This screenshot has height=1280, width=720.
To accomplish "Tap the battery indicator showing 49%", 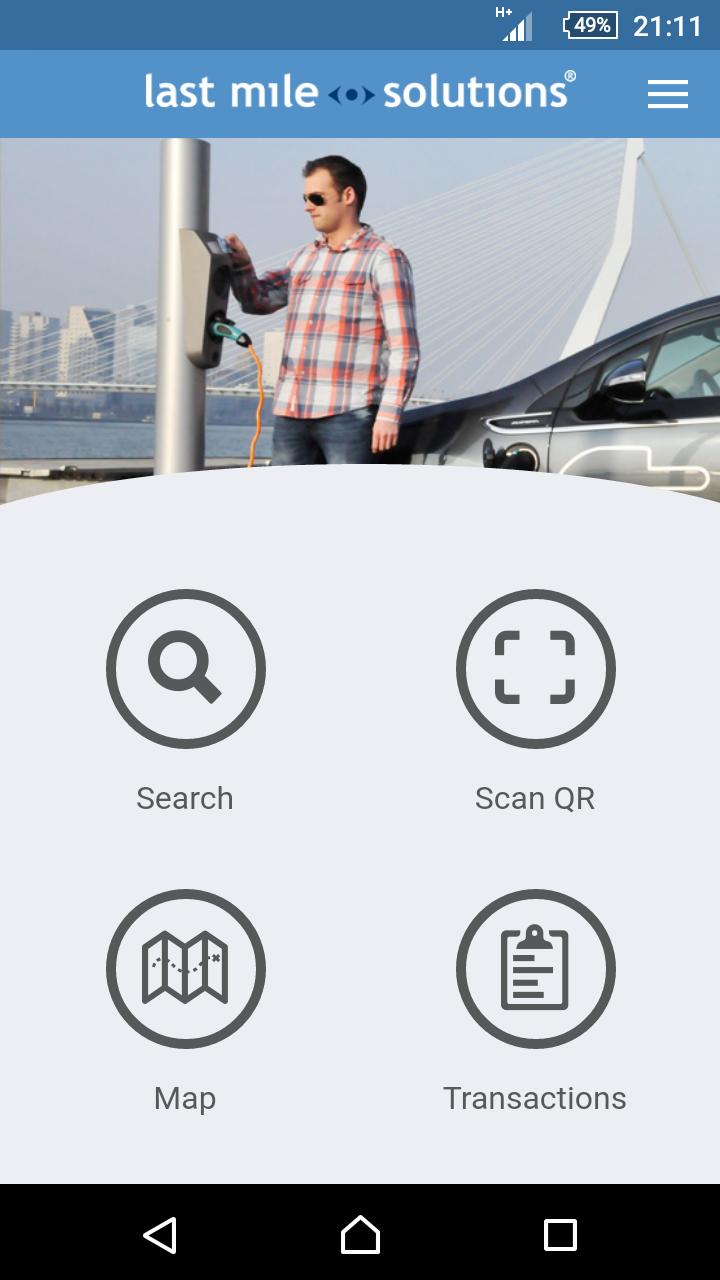I will point(591,25).
